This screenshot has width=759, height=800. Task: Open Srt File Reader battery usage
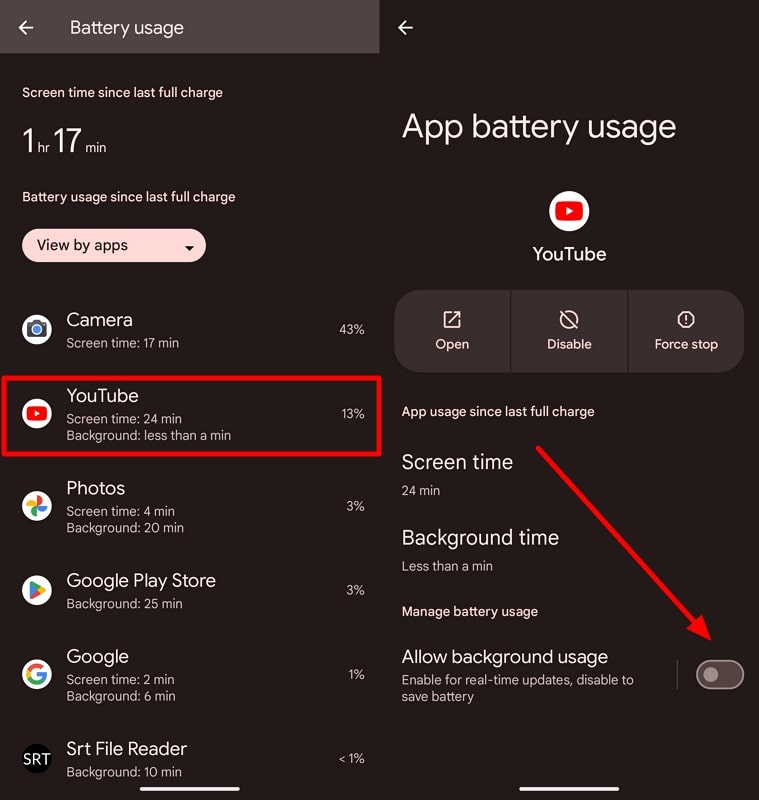(190, 758)
